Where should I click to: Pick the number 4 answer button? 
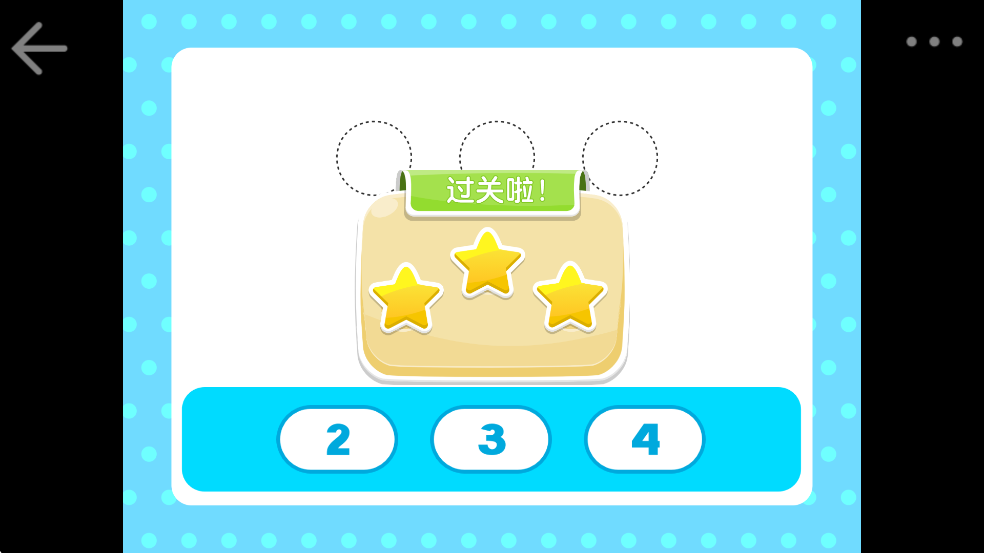tap(645, 439)
